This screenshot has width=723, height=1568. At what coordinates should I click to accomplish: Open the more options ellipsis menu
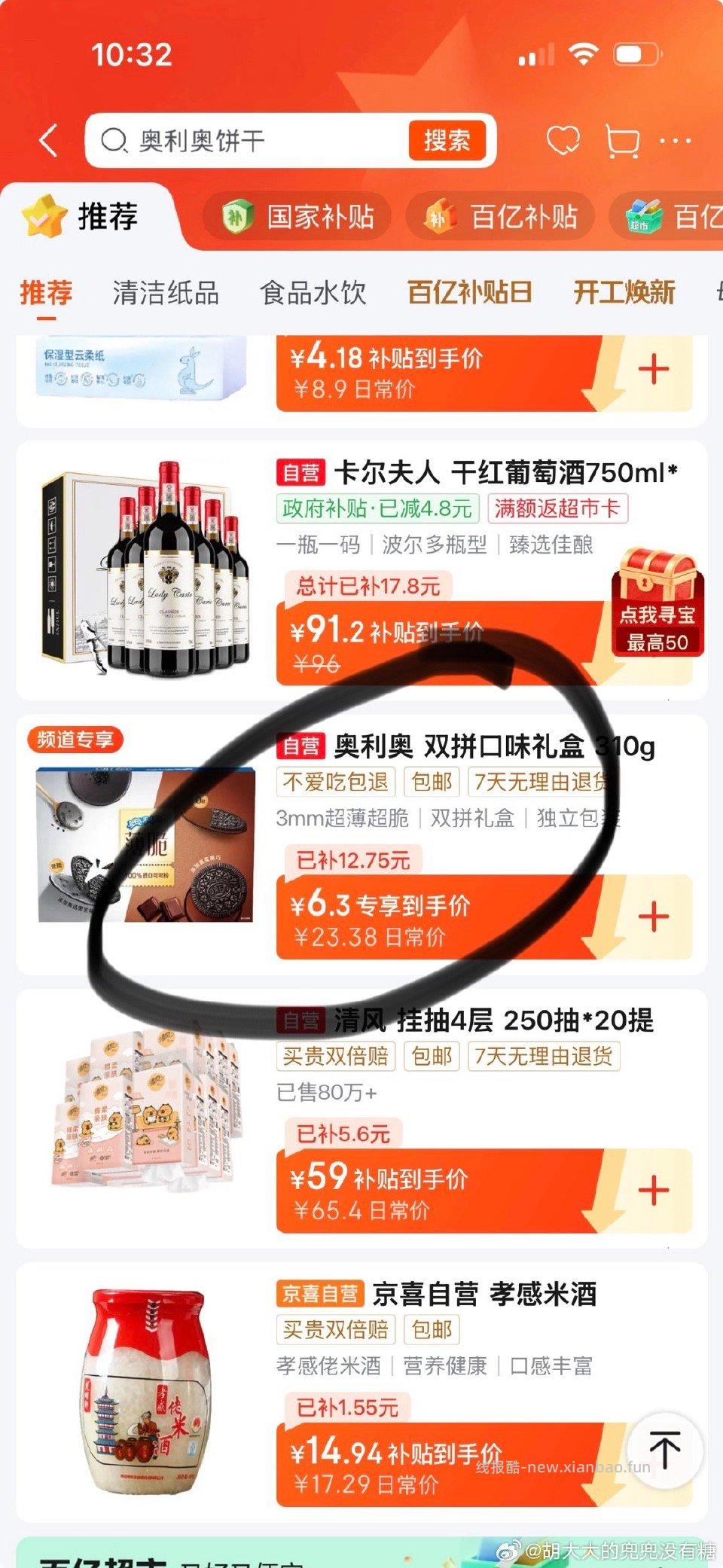[676, 140]
